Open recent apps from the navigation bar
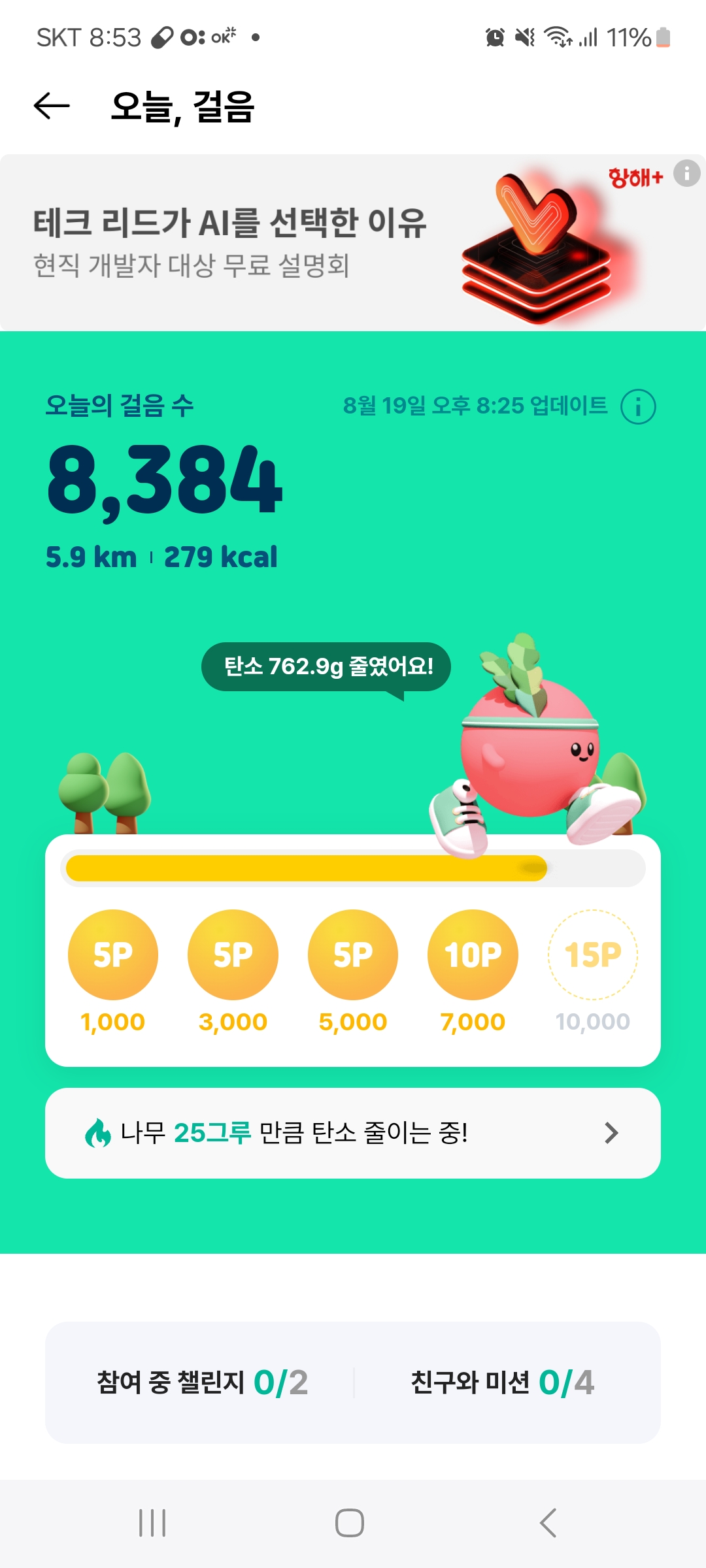706x1568 pixels. (152, 1523)
